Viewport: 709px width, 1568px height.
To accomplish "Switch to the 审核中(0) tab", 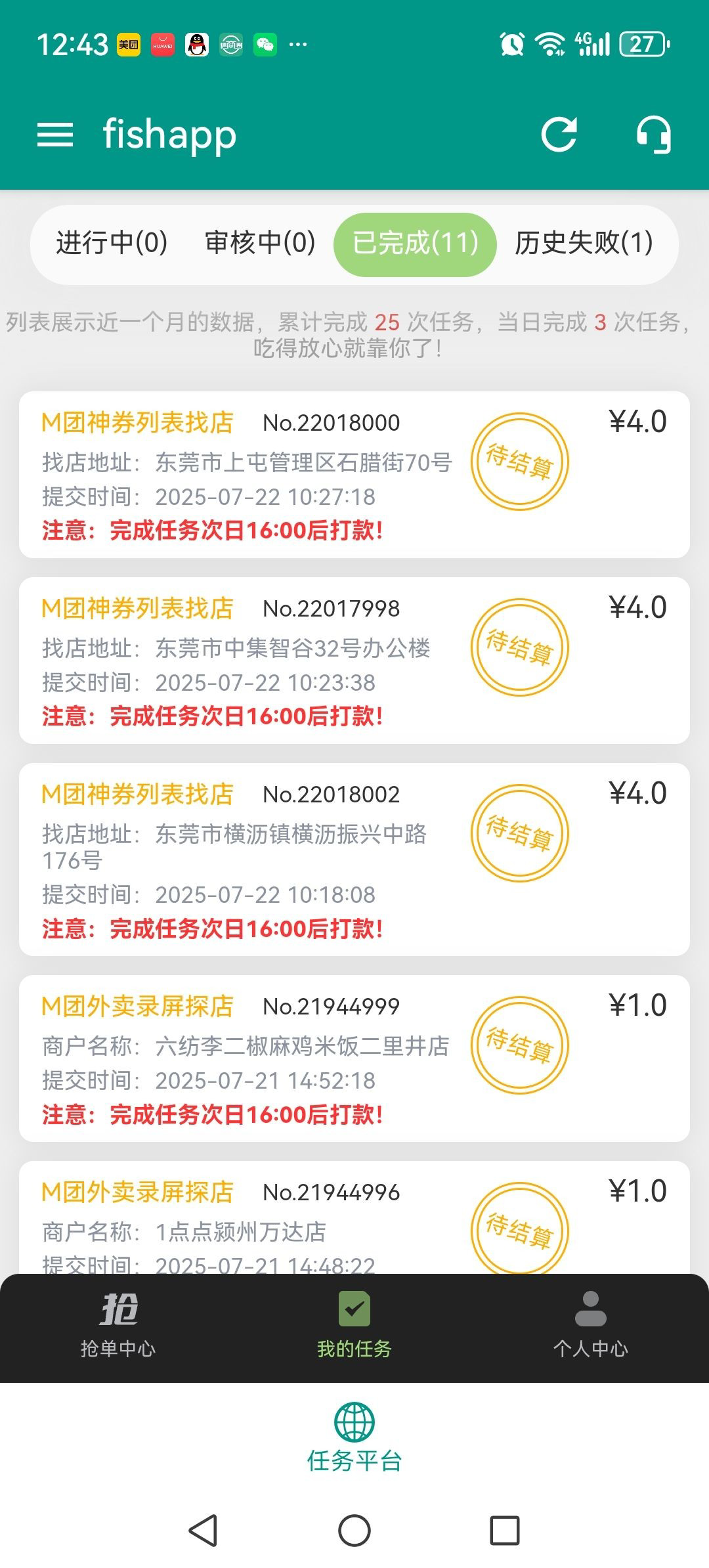I will 261,244.
